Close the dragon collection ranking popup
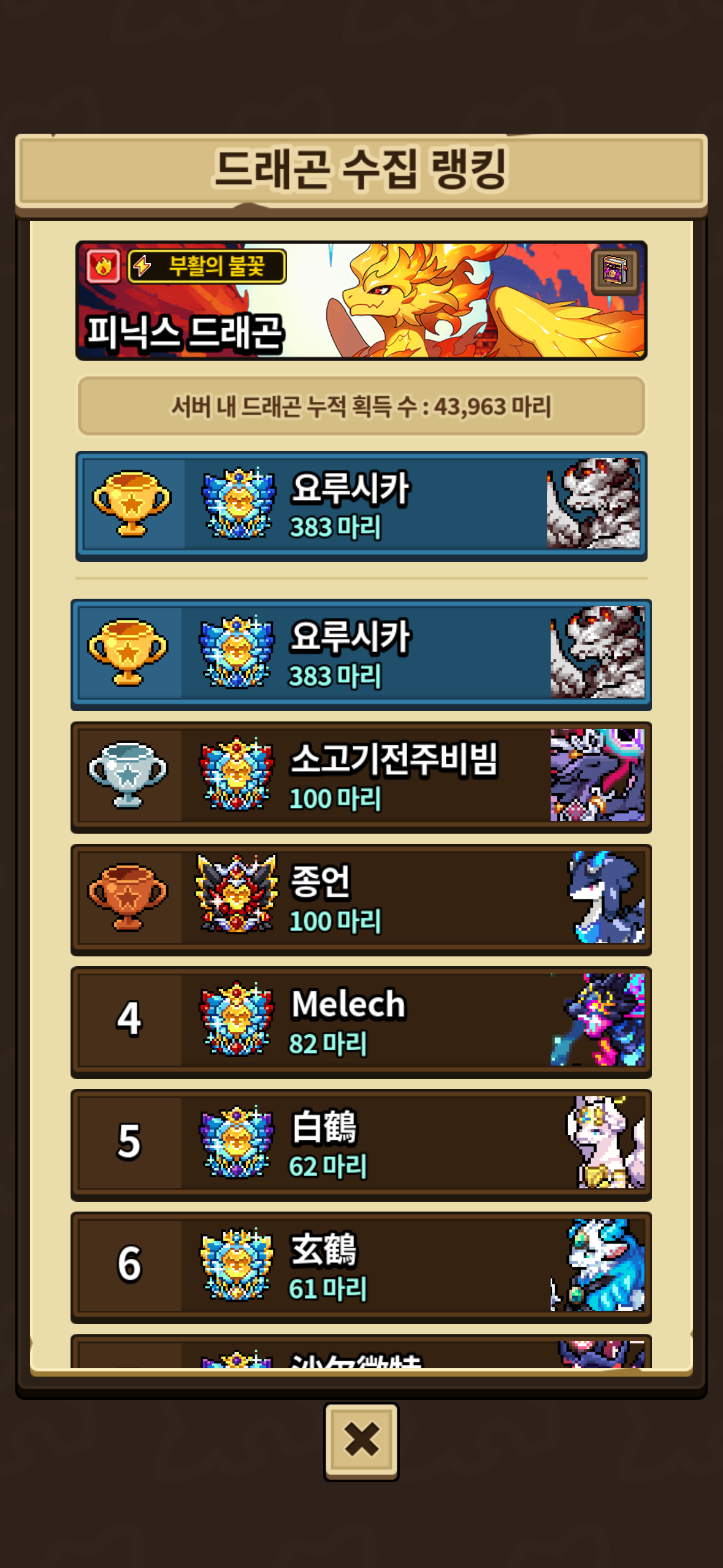 click(361, 1439)
